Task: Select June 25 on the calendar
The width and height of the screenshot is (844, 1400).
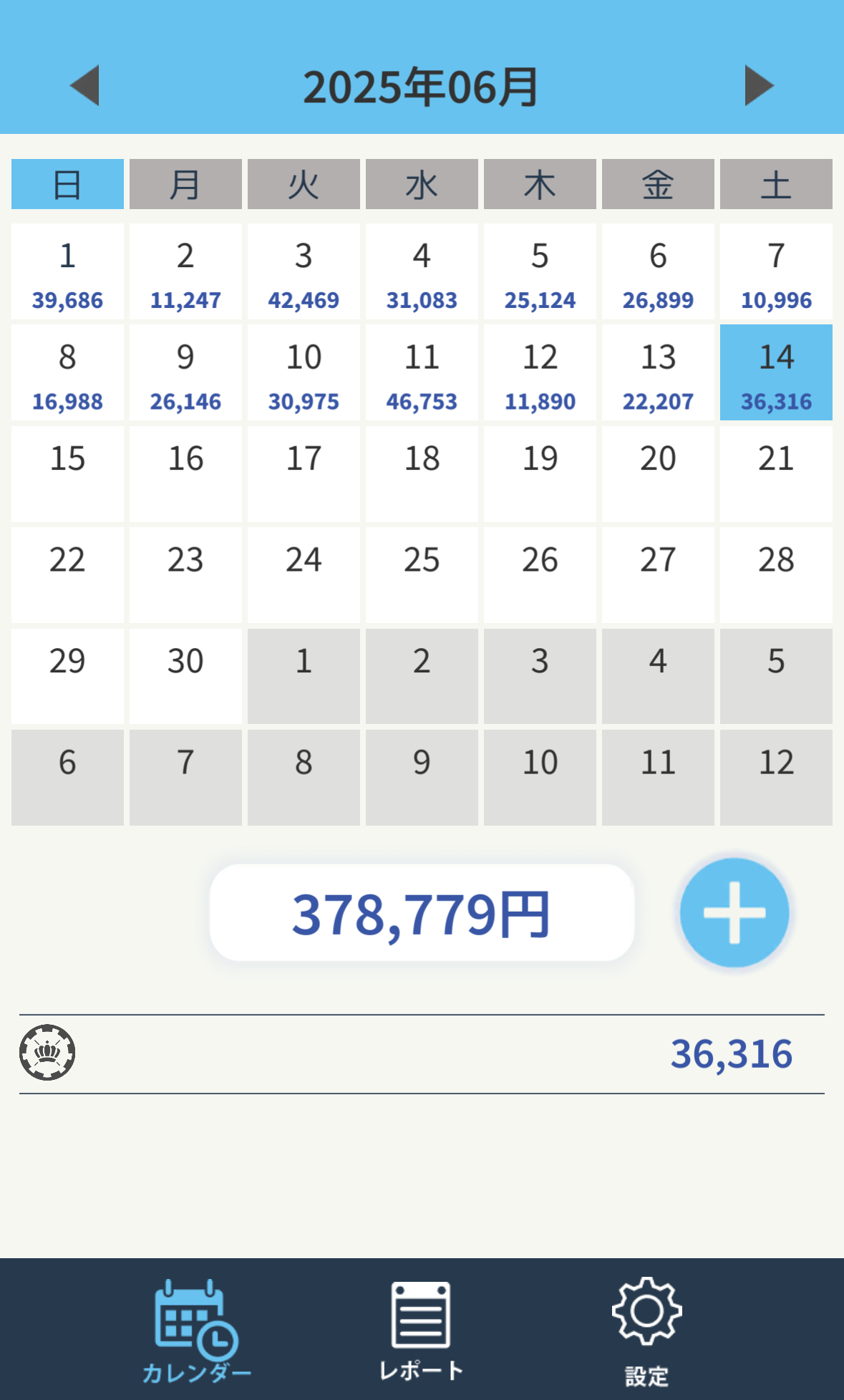Action: pos(422,575)
